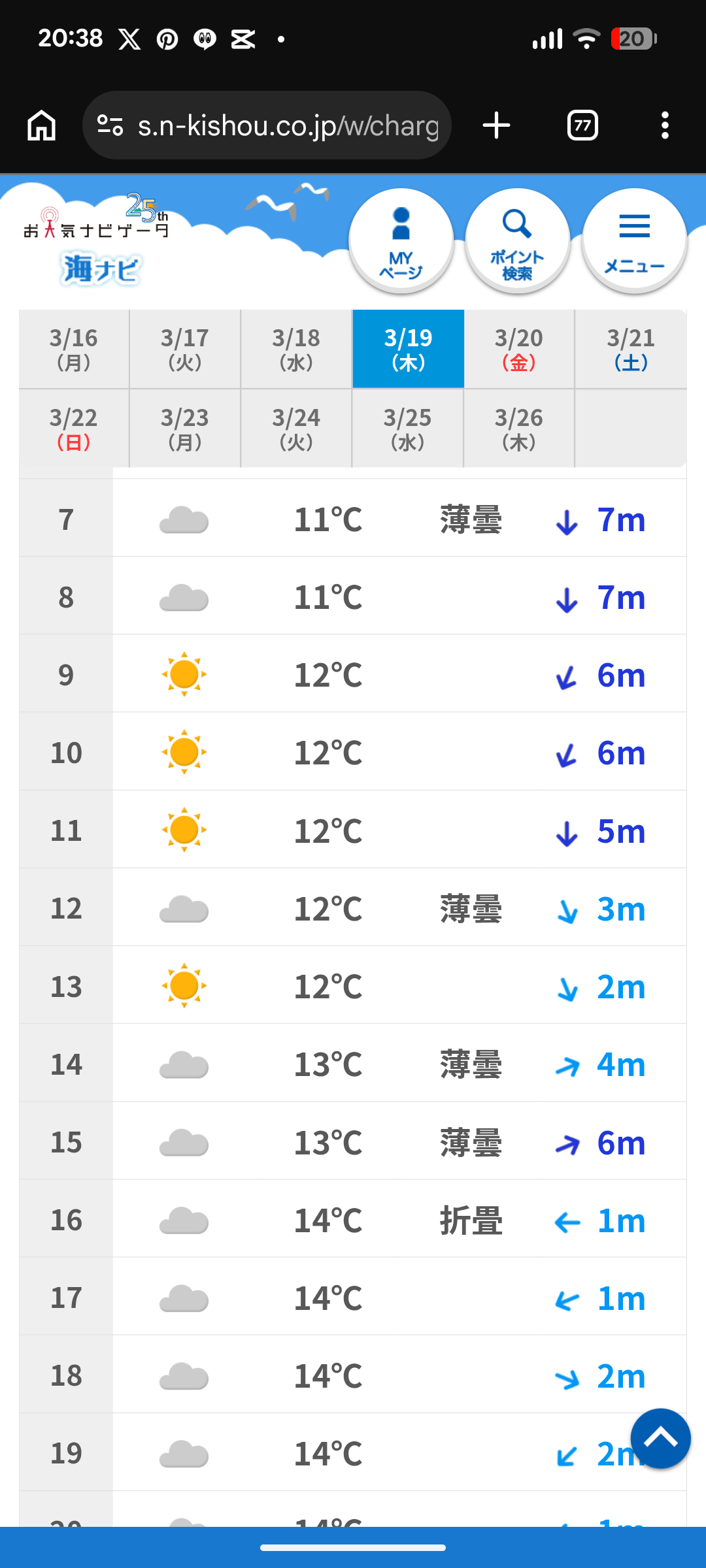This screenshot has width=706, height=1568.
Task: Click the cloud icon at 18:00 row
Action: pos(184,1375)
